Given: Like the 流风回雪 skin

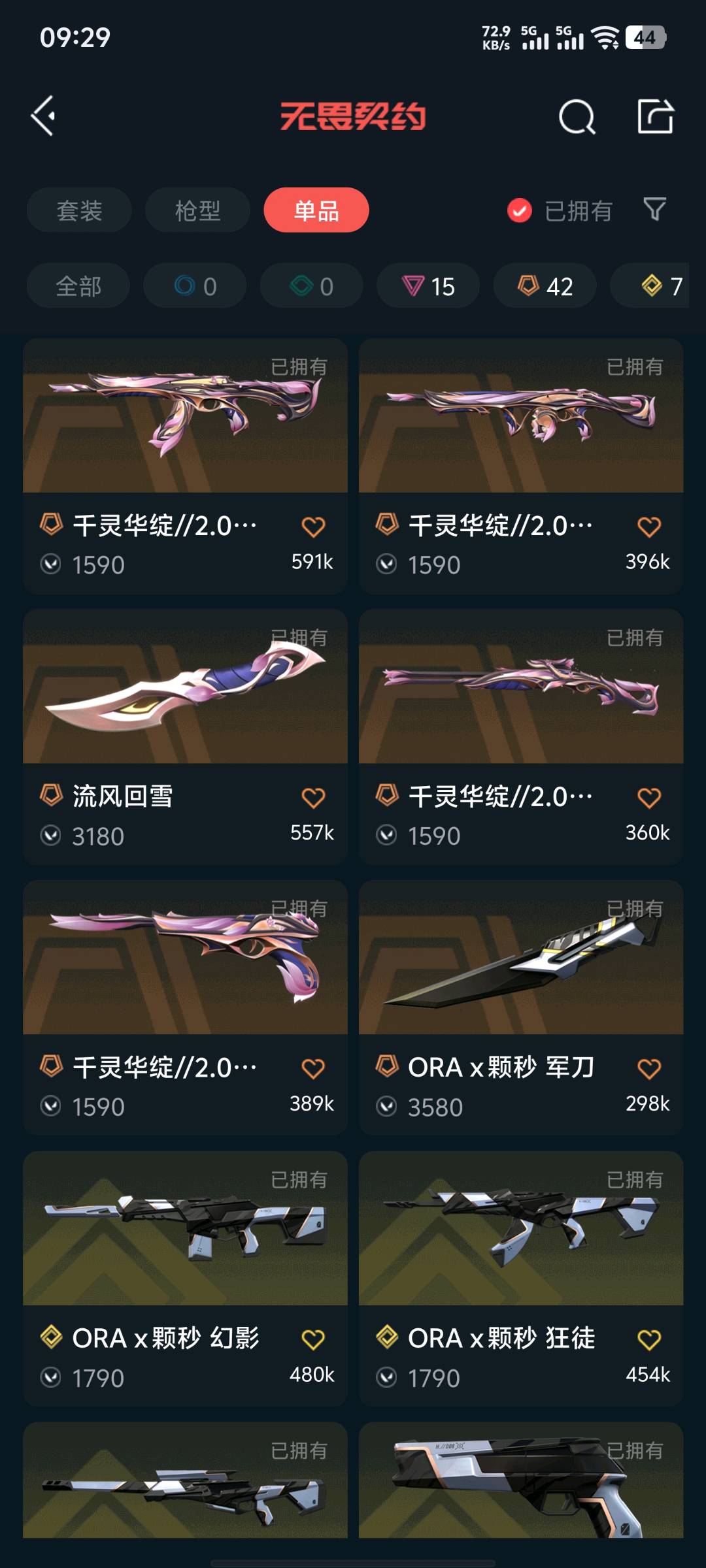Looking at the screenshot, I should pos(313,798).
